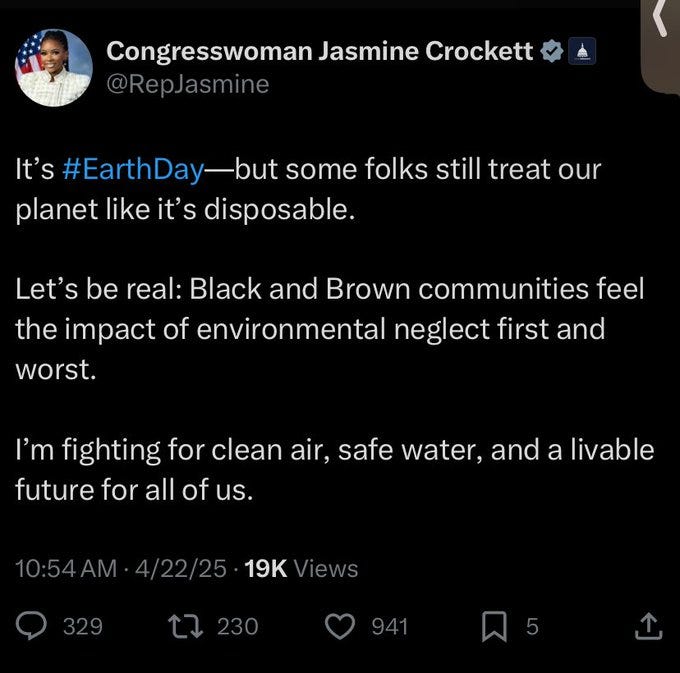Open Jasmine Crockett's profile picture
The height and width of the screenshot is (673, 680).
coord(54,68)
